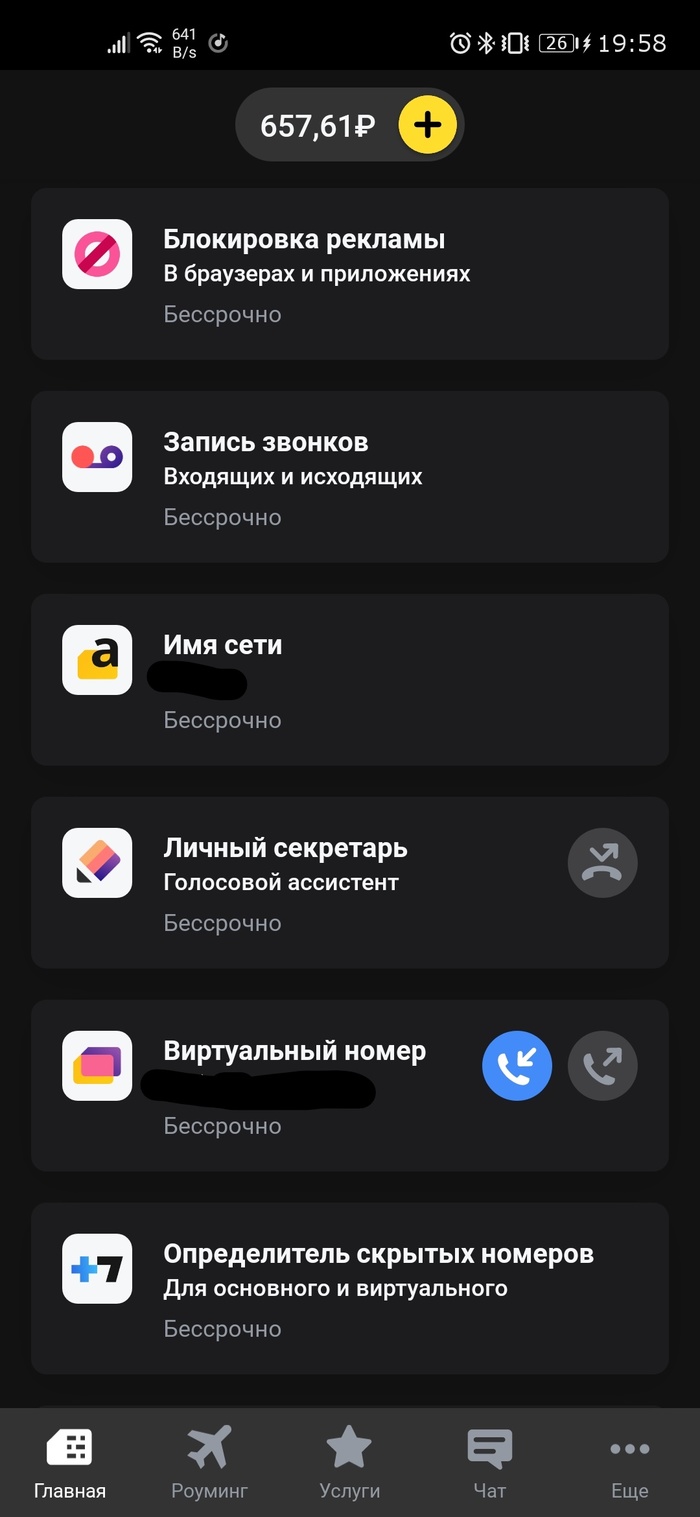Tap the outgoing-call icon on Виртуальный номер
This screenshot has width=700, height=1517.
point(602,1066)
